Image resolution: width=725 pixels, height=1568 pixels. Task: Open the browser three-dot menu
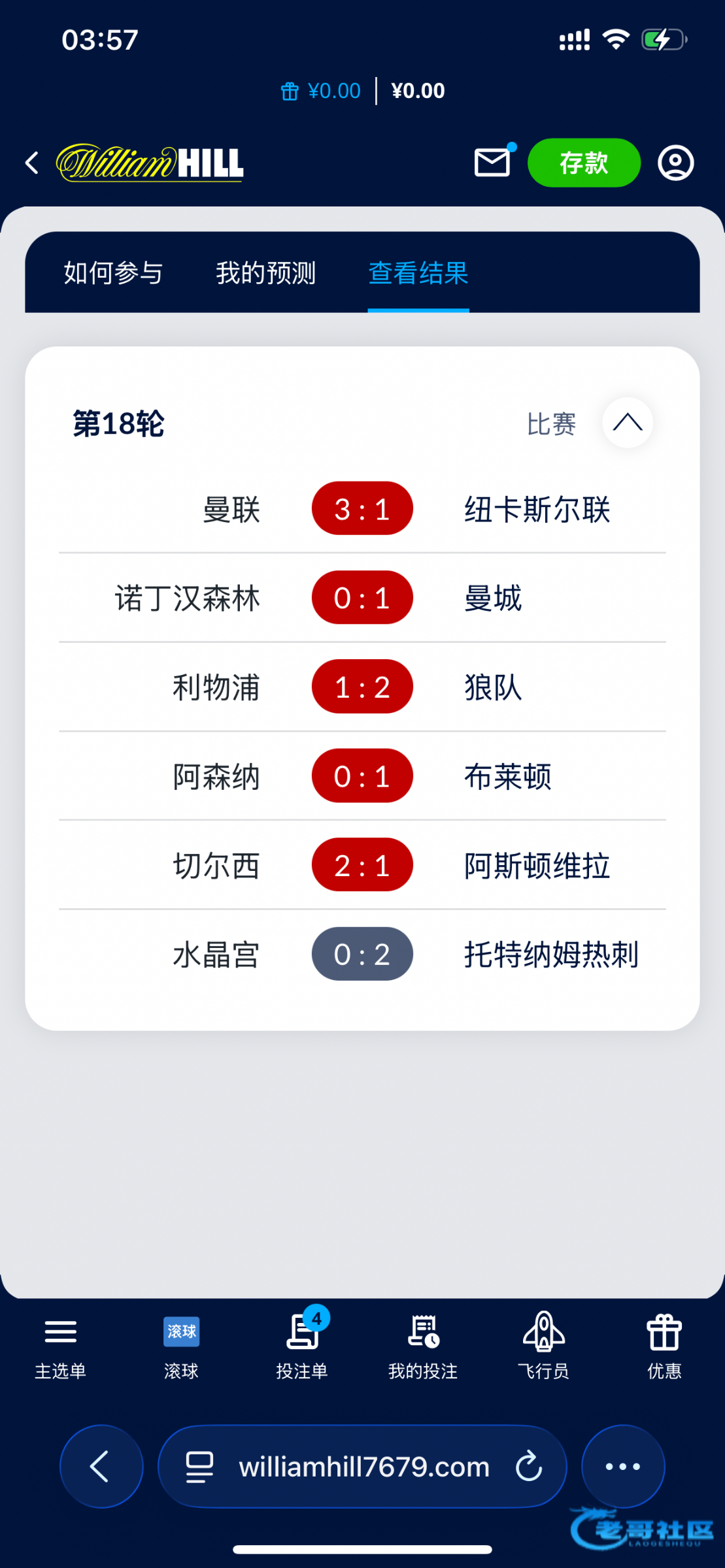click(623, 1467)
